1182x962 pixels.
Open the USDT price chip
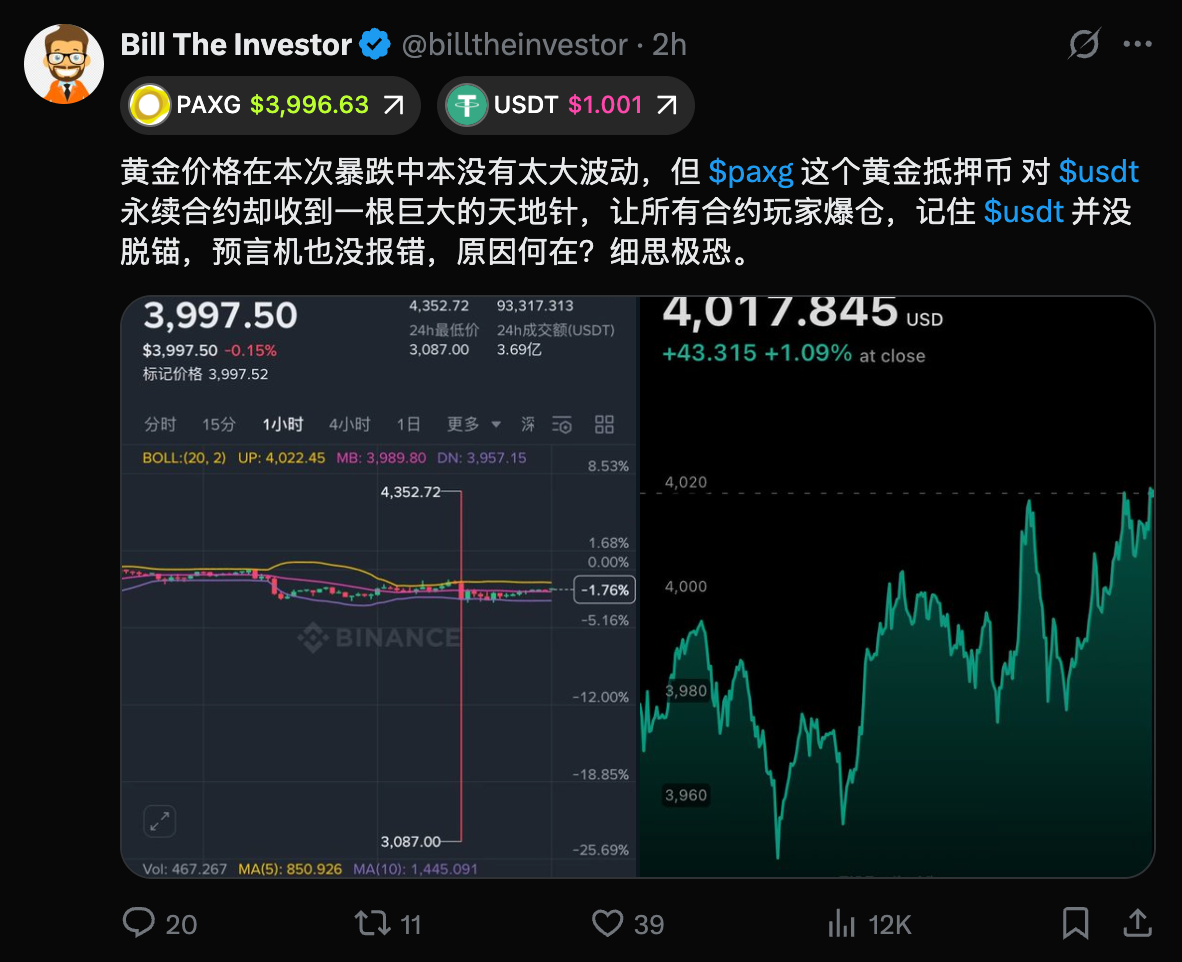(565, 105)
